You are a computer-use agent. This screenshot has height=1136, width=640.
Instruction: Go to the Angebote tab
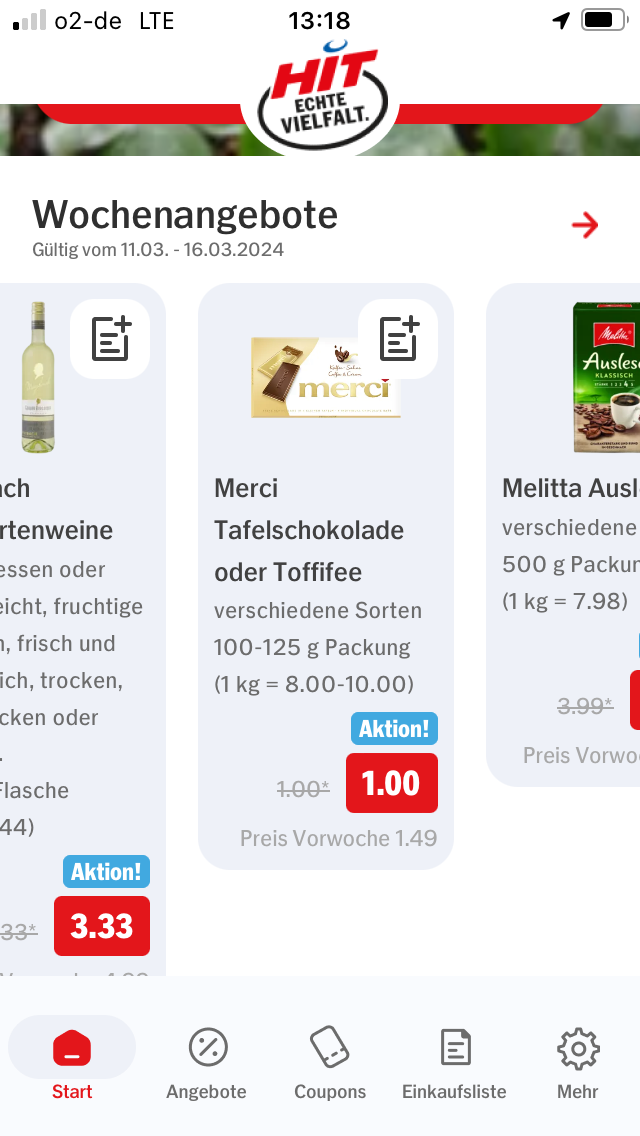pos(207,1058)
